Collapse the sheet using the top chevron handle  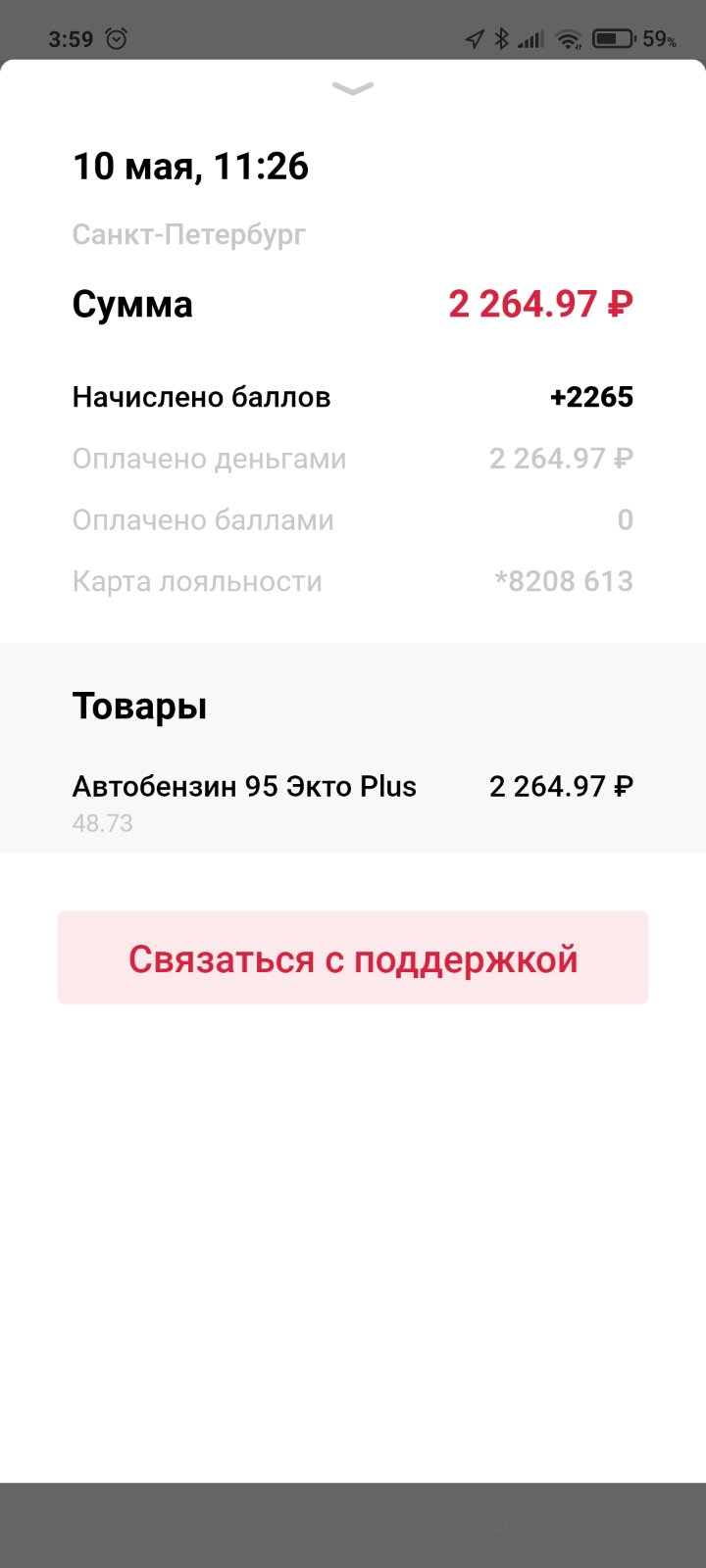pos(353,89)
